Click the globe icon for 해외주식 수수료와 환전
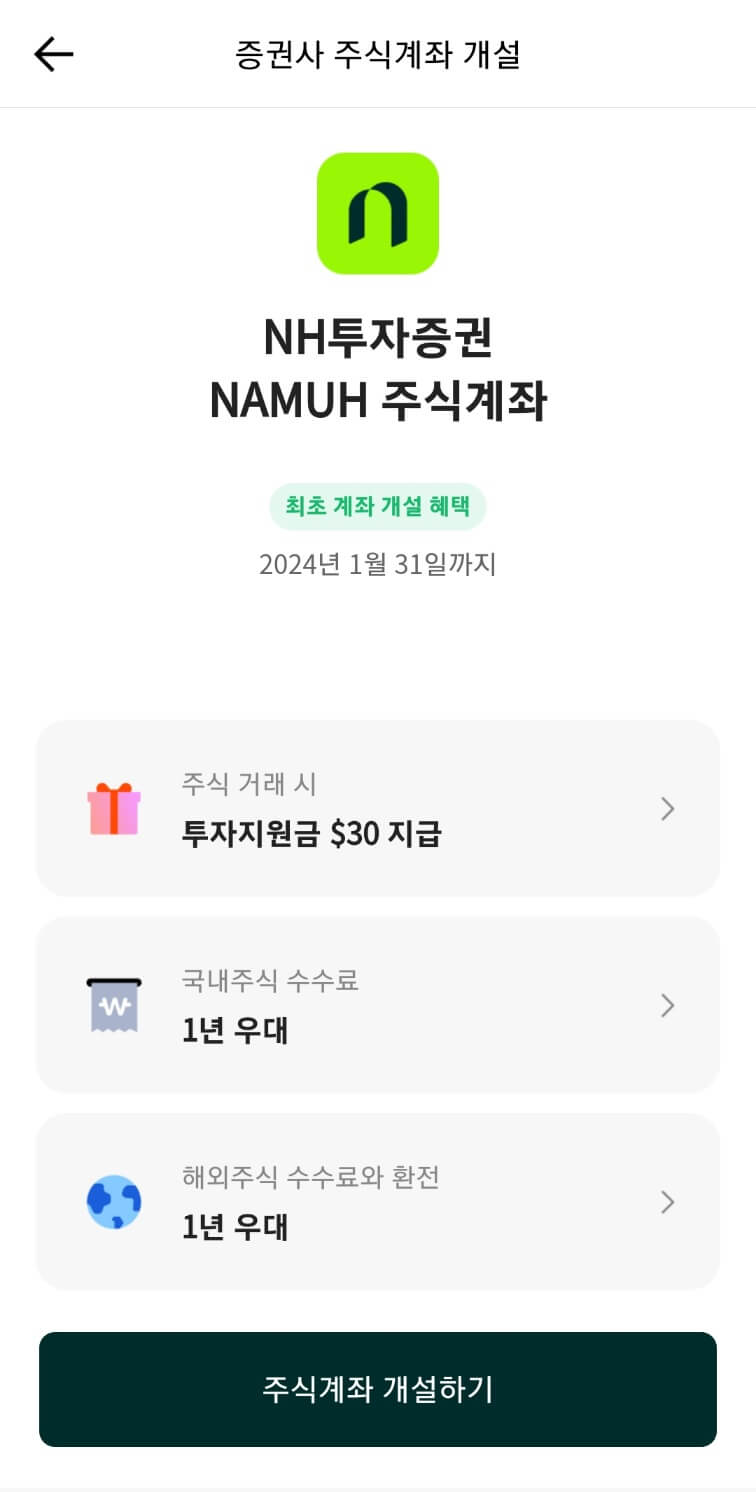 pyautogui.click(x=114, y=1202)
